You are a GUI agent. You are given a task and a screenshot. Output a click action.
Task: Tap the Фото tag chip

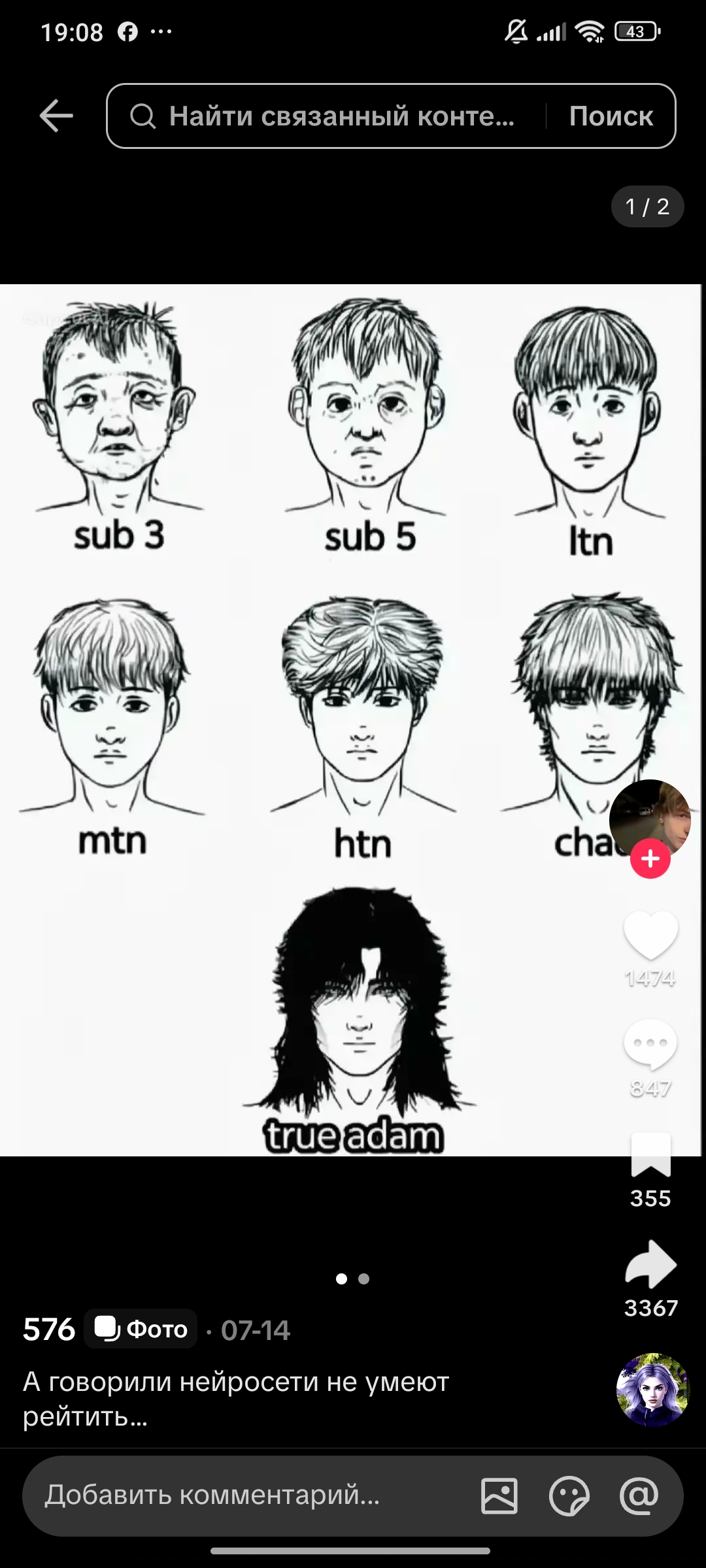pyautogui.click(x=141, y=1328)
